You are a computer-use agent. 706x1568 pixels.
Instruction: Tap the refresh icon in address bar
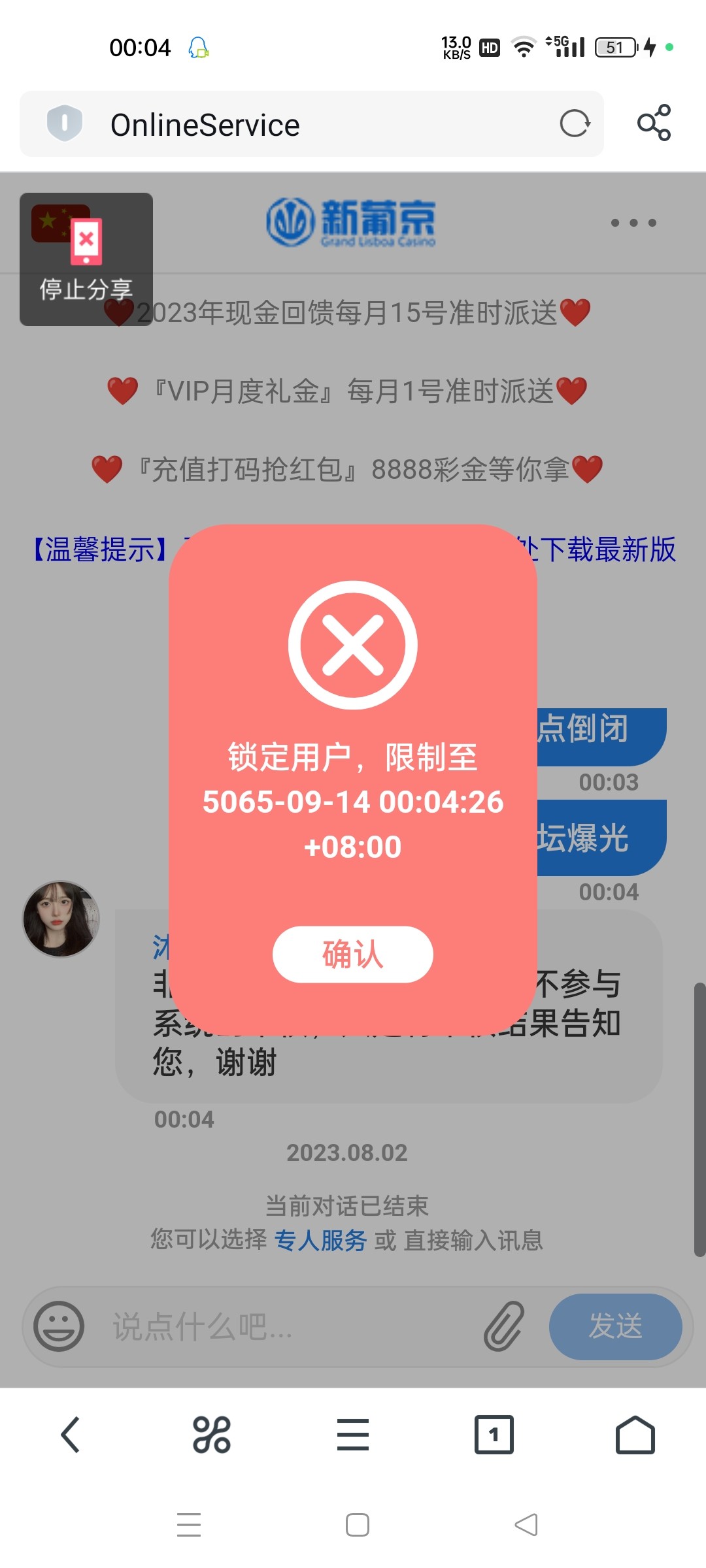(575, 124)
